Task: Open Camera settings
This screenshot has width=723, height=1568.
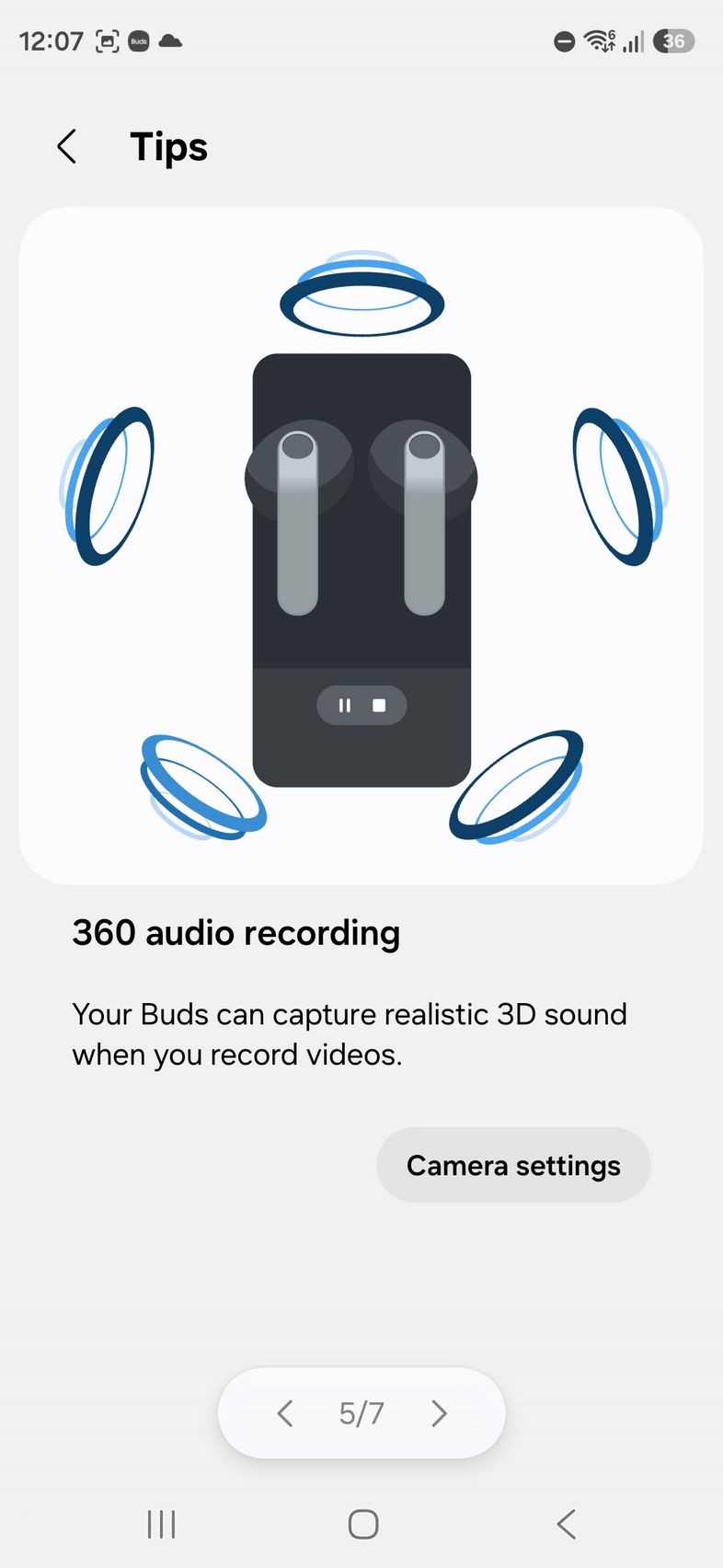Action: tap(513, 1165)
